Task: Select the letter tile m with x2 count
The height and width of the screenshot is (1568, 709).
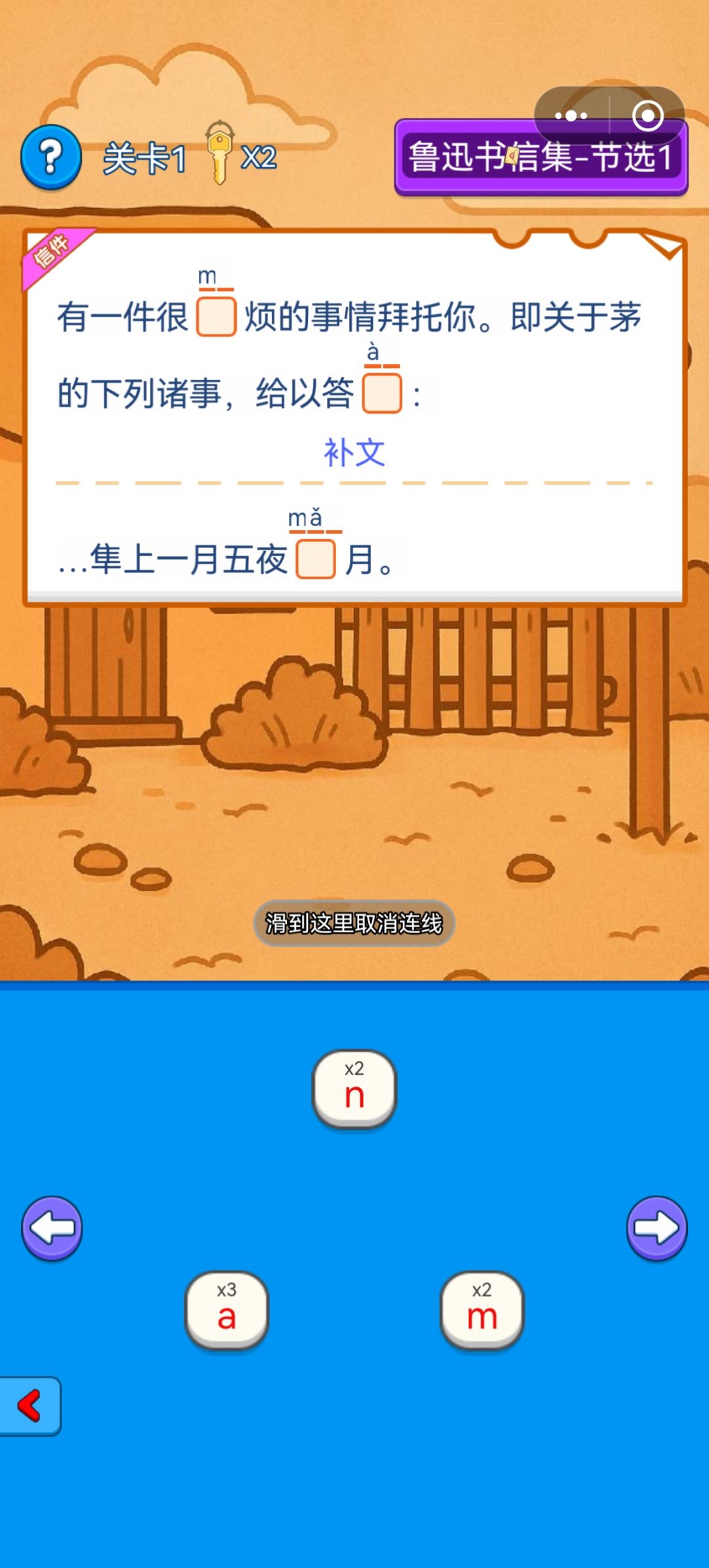Action: [483, 1311]
